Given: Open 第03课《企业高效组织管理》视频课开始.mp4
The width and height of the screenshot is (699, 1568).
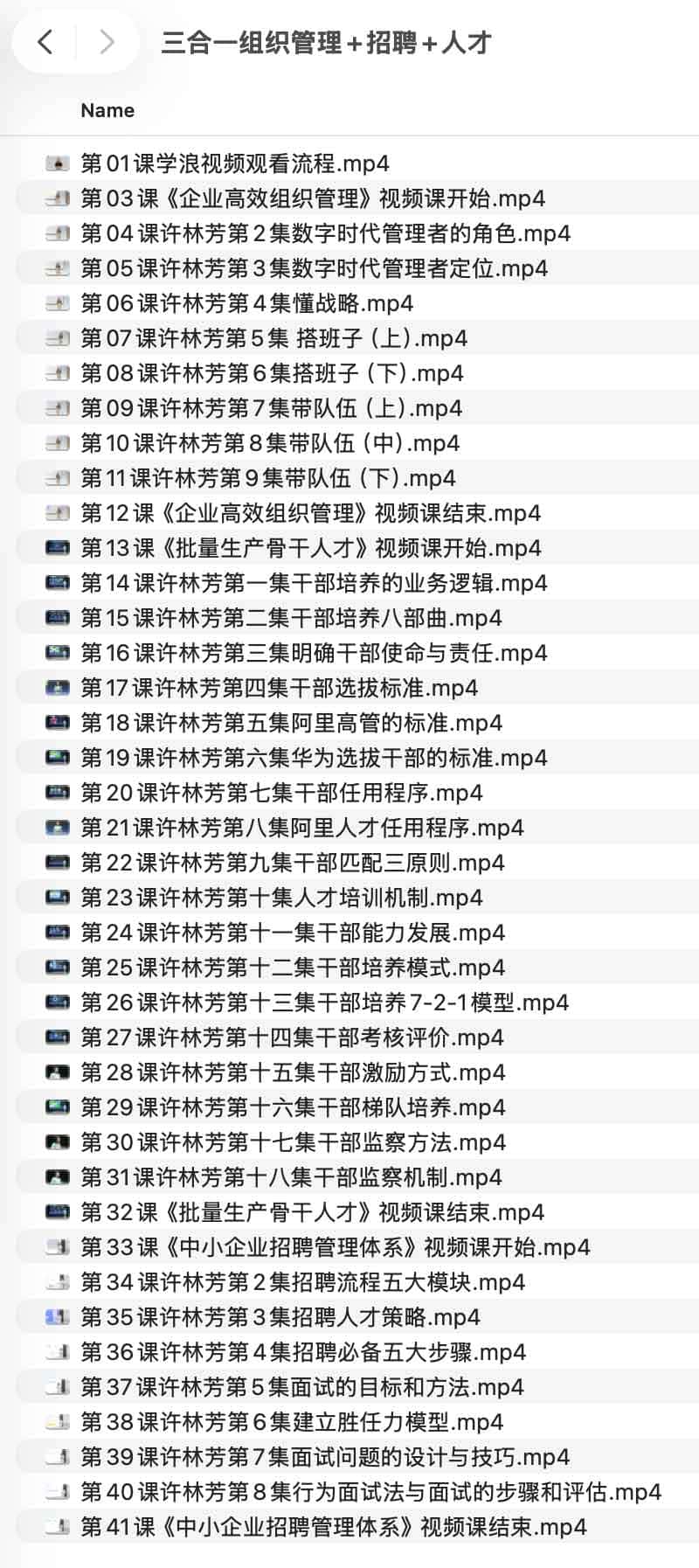Looking at the screenshot, I should coord(312,198).
